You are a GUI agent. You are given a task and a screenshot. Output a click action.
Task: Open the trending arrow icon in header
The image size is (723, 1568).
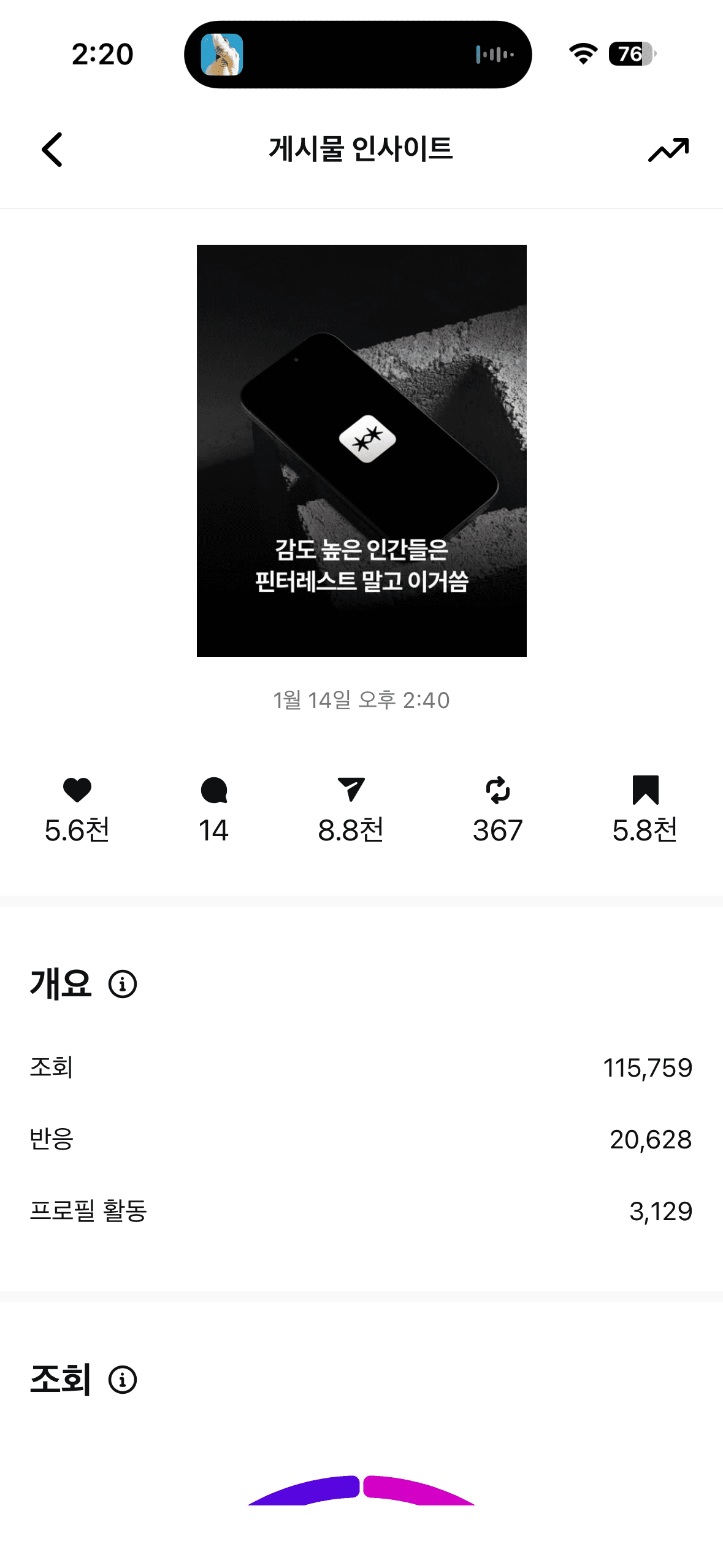(668, 150)
